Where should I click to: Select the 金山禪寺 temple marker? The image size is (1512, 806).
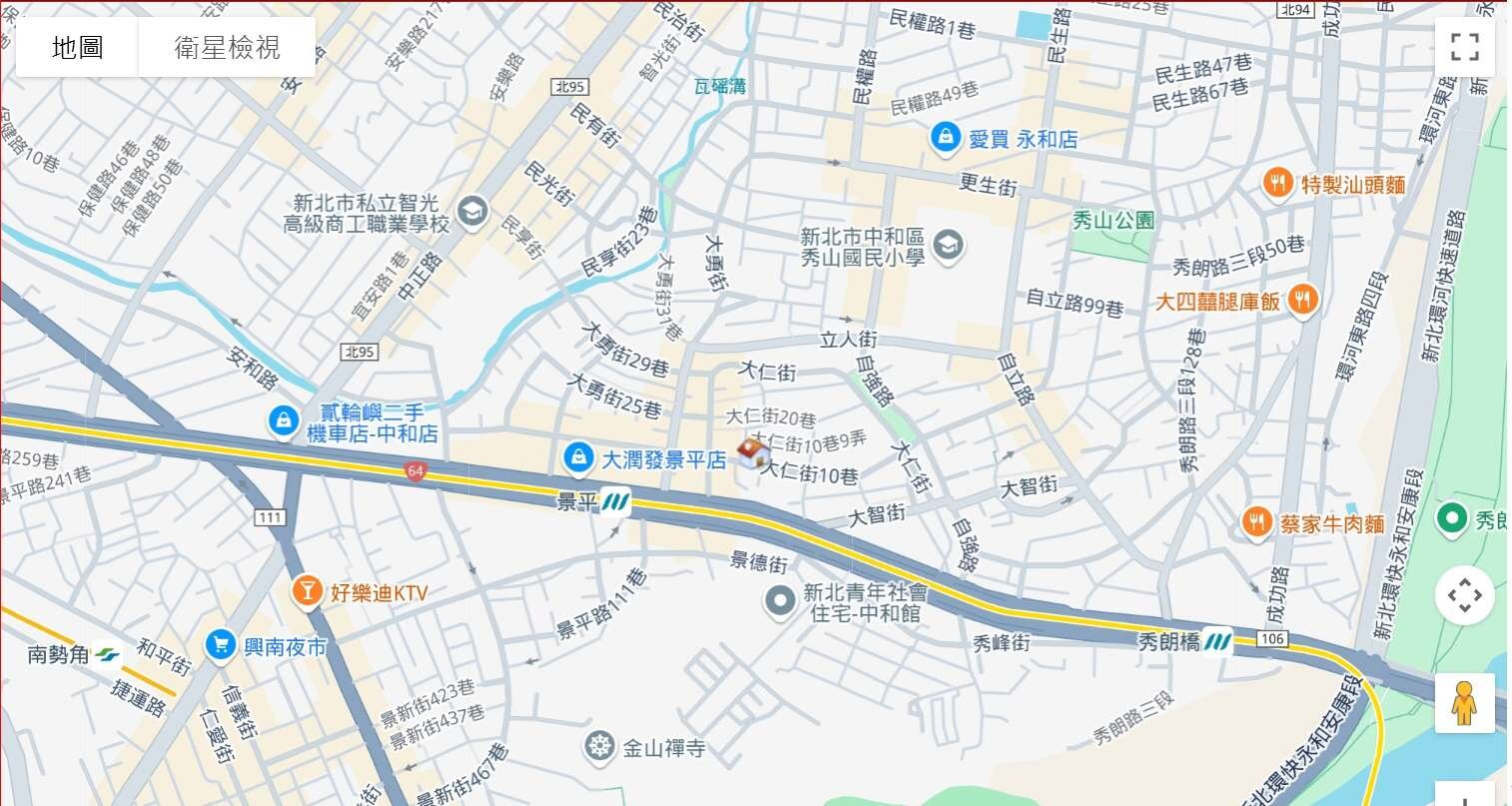[x=598, y=746]
